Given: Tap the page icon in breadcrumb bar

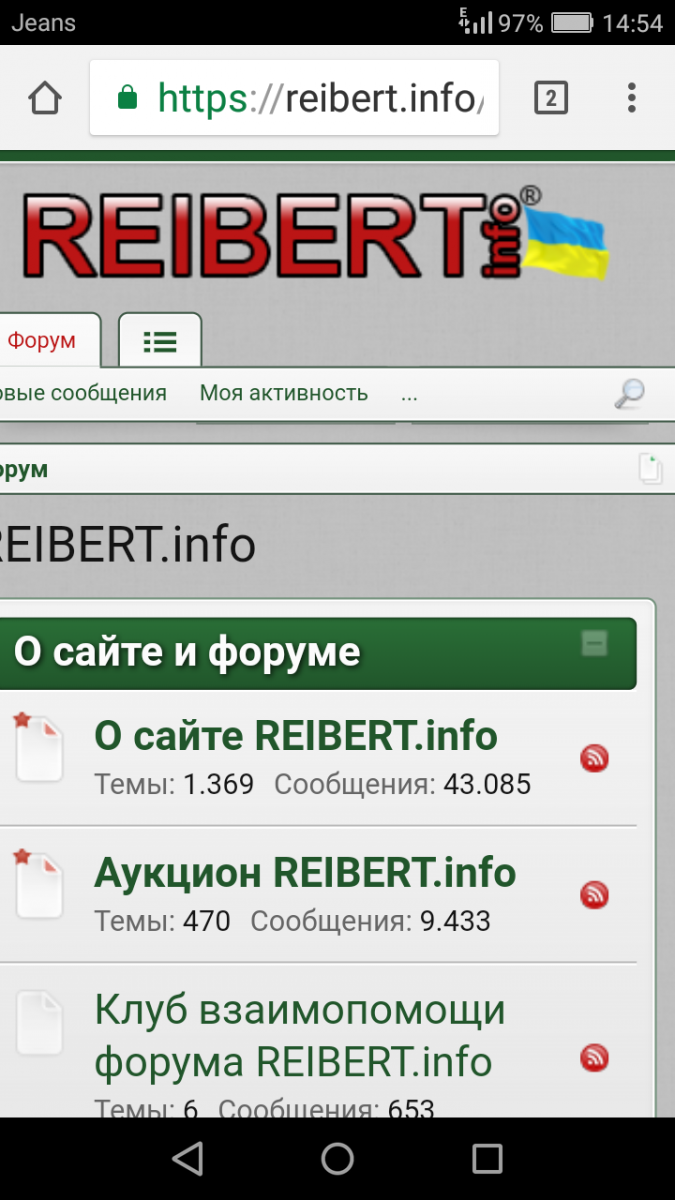Looking at the screenshot, I should coord(650,469).
